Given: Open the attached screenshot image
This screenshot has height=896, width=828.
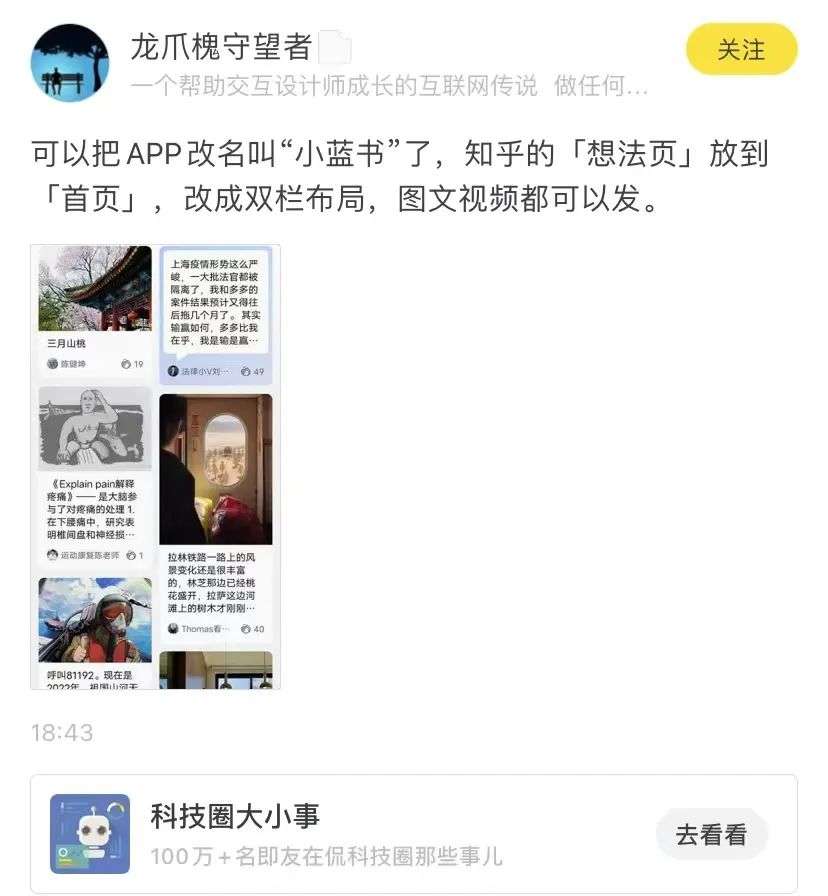Looking at the screenshot, I should tap(155, 466).
